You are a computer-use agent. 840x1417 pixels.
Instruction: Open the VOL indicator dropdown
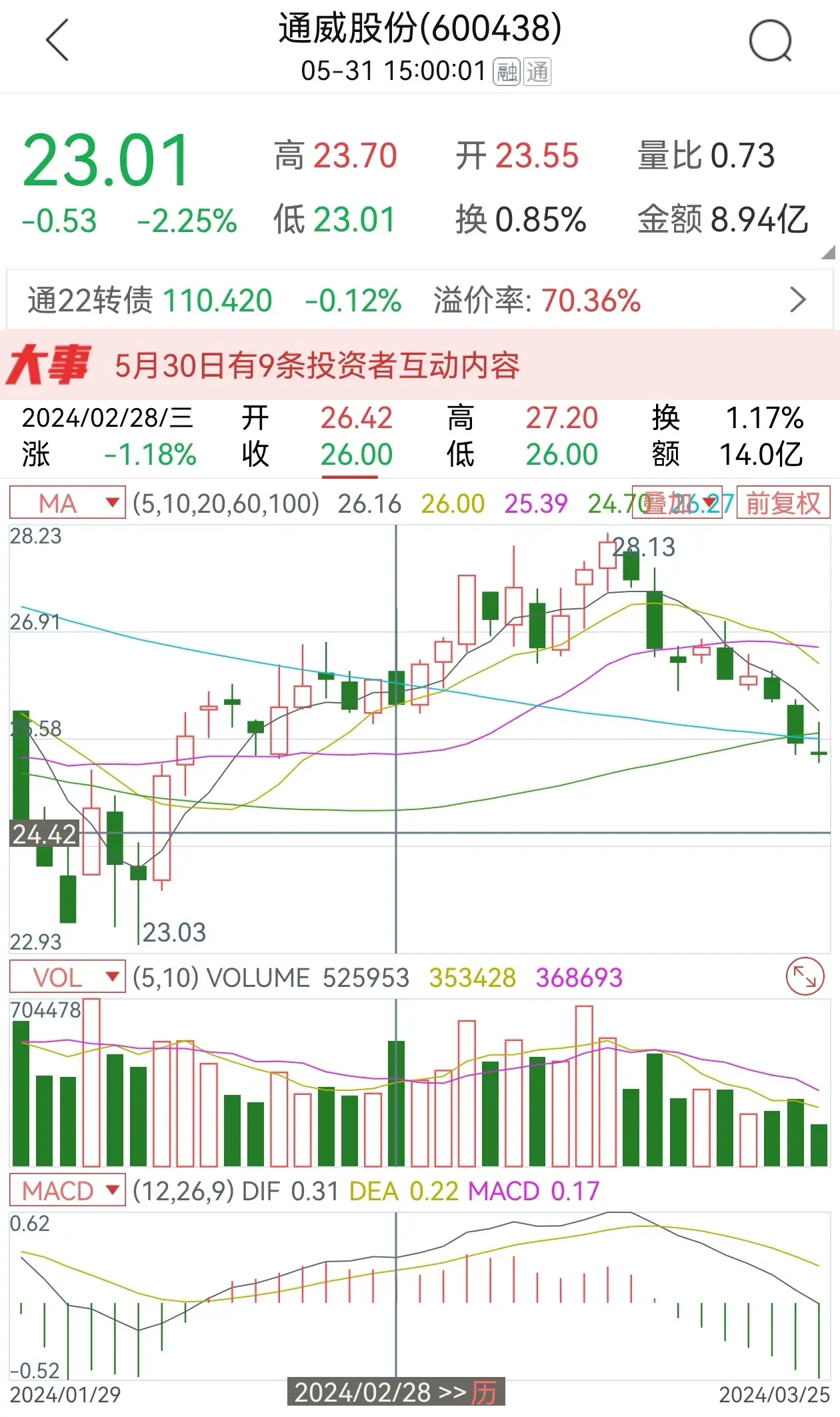pos(67,978)
